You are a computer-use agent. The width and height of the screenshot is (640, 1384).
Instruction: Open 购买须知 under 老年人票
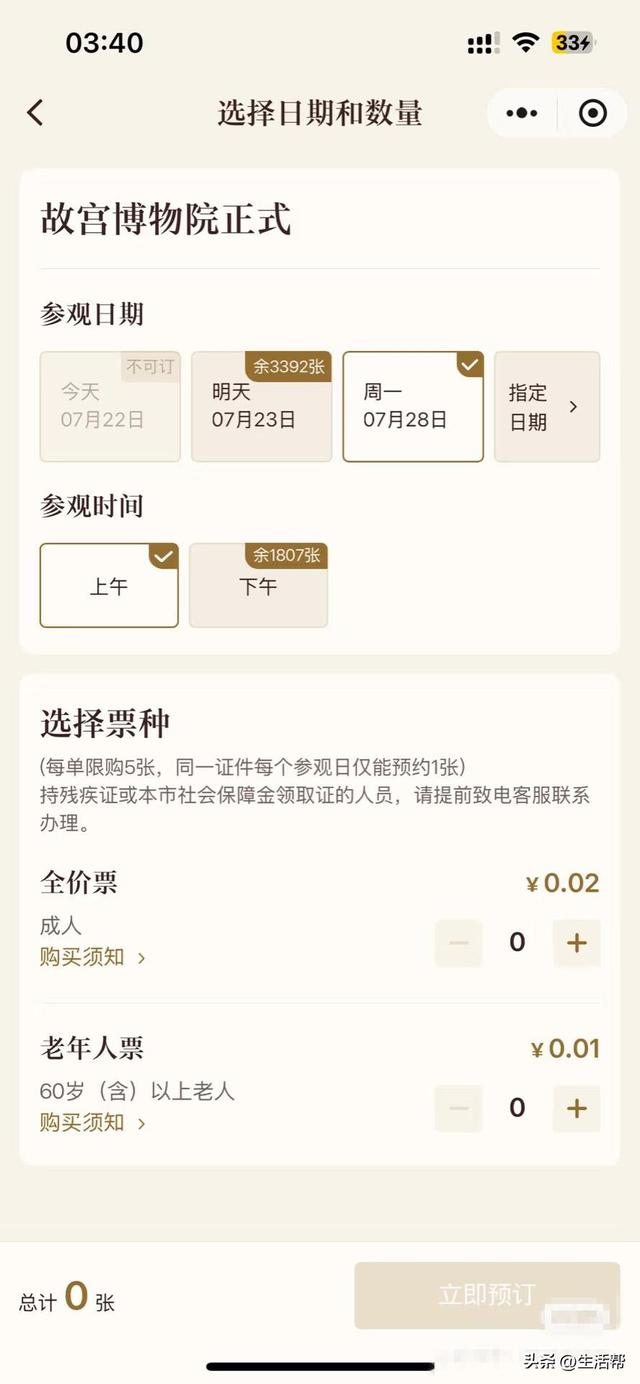click(93, 1122)
